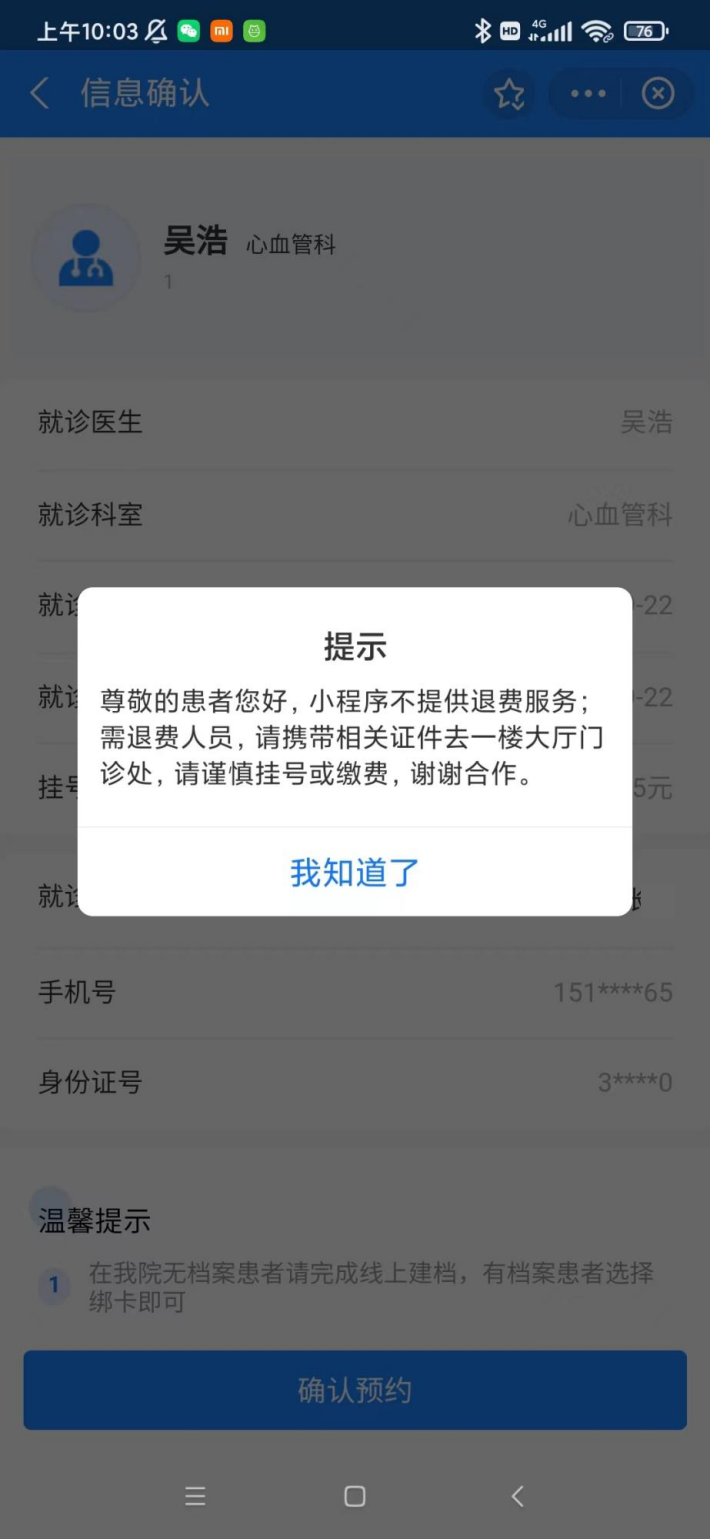Open the mini program more options menu
Image resolution: width=710 pixels, height=1539 pixels.
pyautogui.click(x=588, y=94)
